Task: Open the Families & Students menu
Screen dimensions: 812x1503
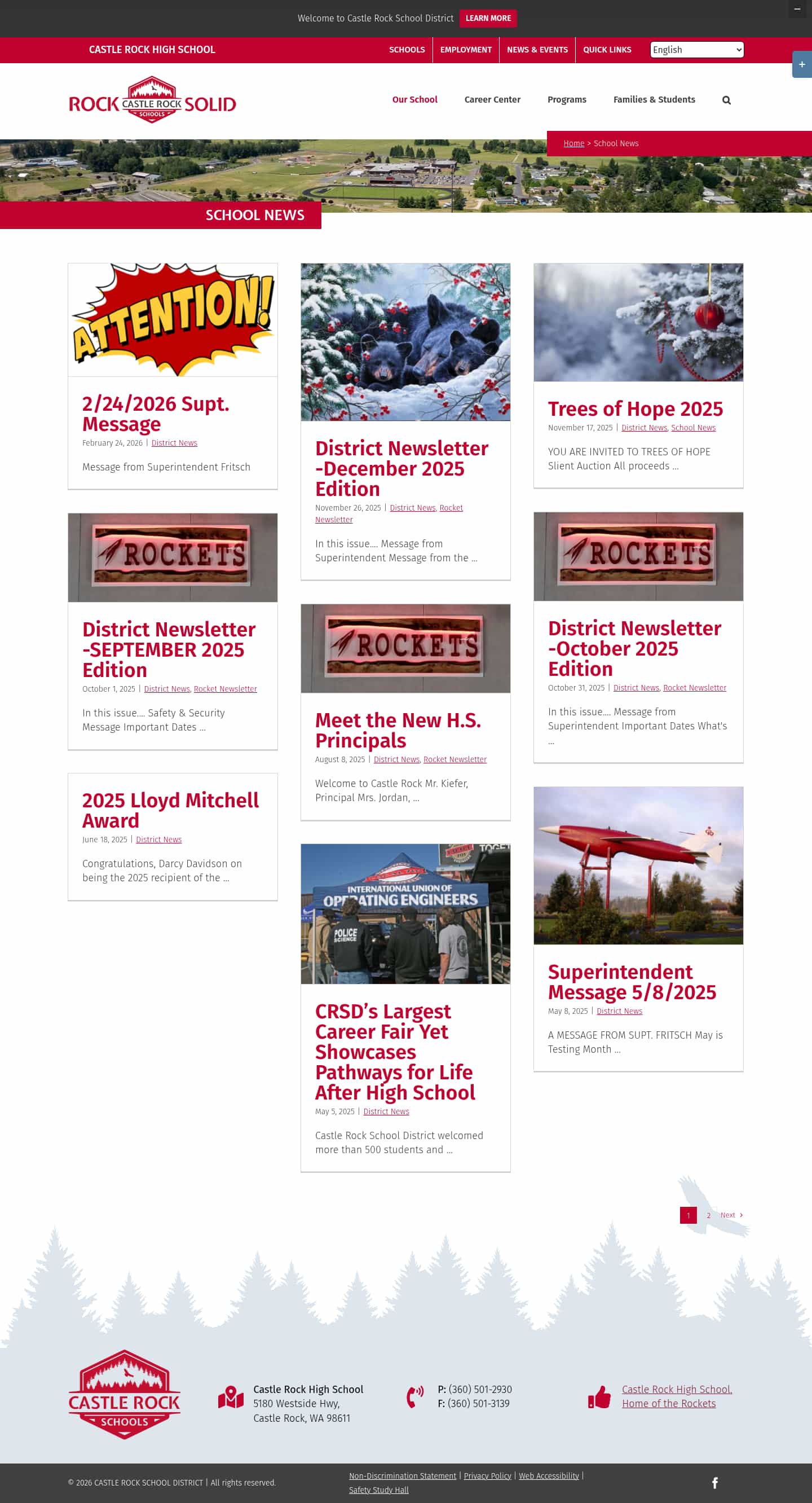Action: [654, 100]
